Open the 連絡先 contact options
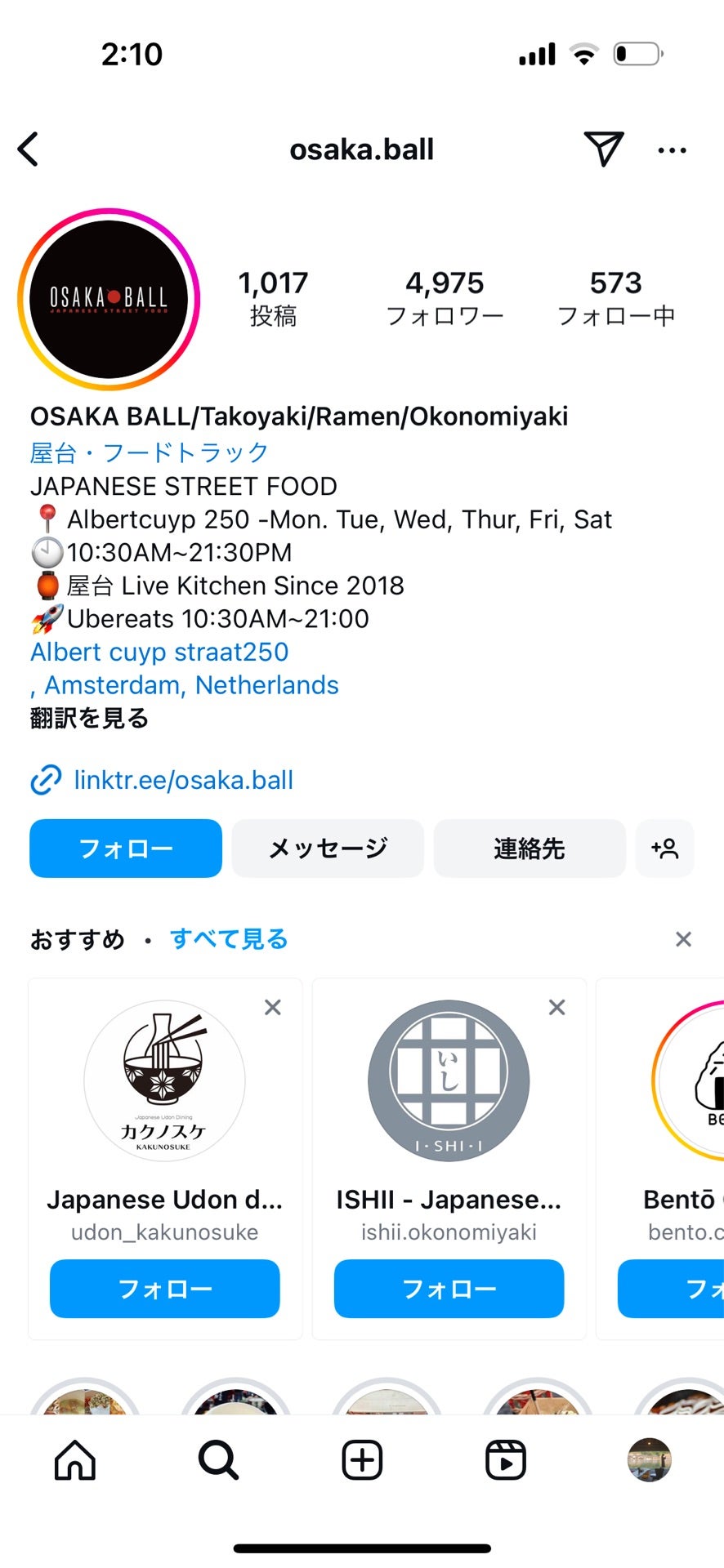Image resolution: width=724 pixels, height=1568 pixels. (x=530, y=849)
